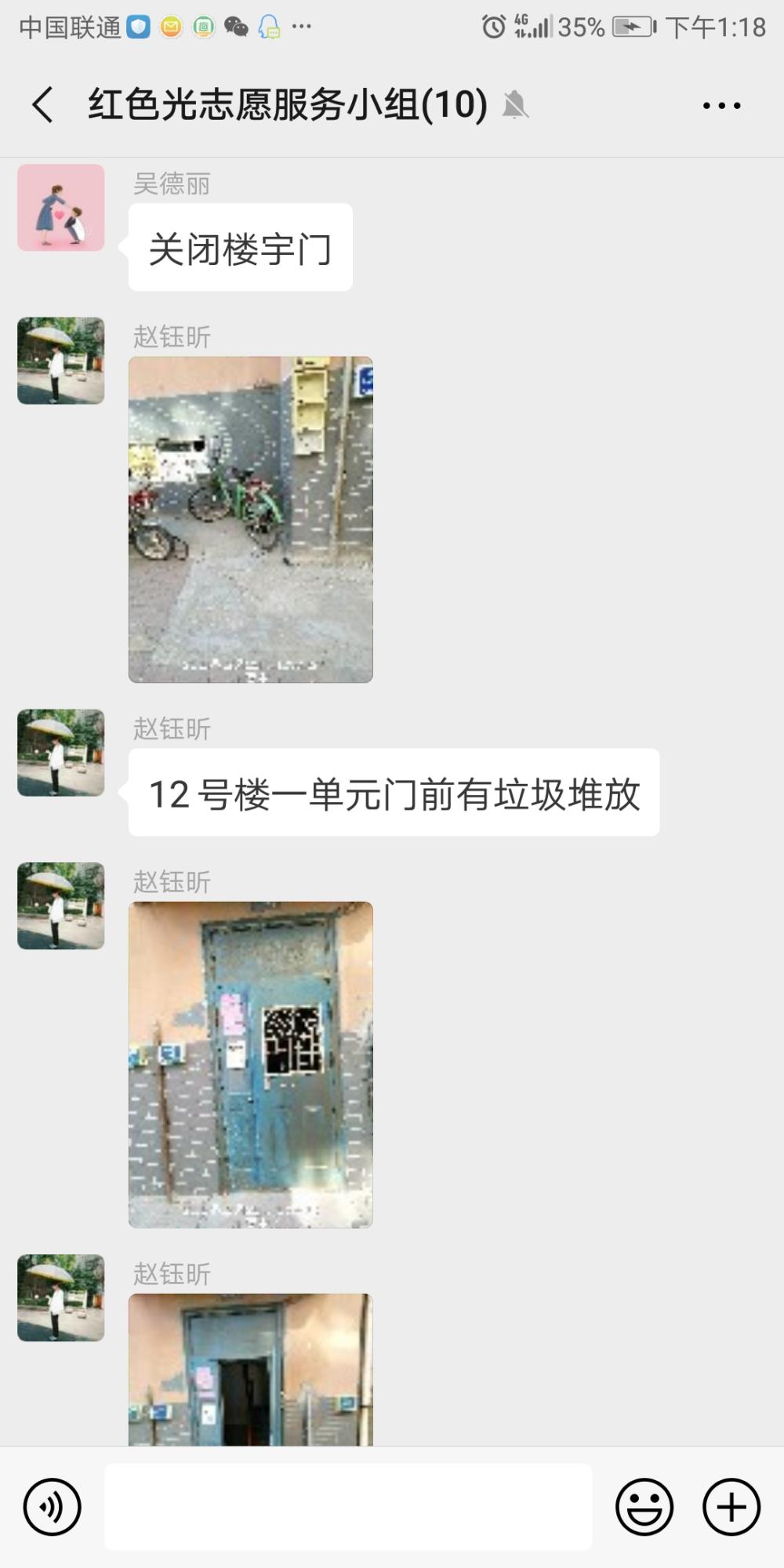
Task: Open the emoji sticker panel
Action: coord(644,1506)
